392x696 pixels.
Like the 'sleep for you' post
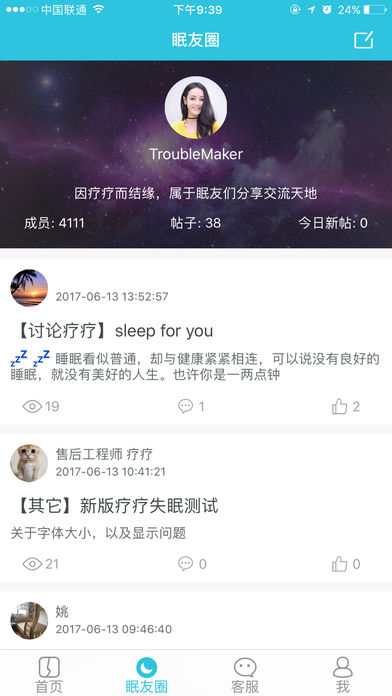pyautogui.click(x=346, y=407)
